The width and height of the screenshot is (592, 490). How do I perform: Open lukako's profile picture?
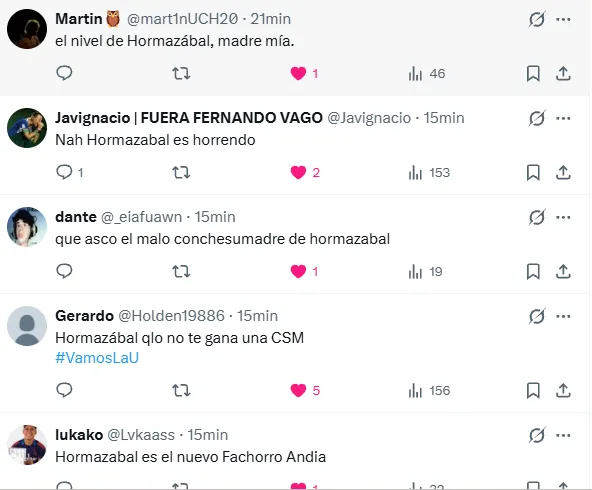pos(27,445)
